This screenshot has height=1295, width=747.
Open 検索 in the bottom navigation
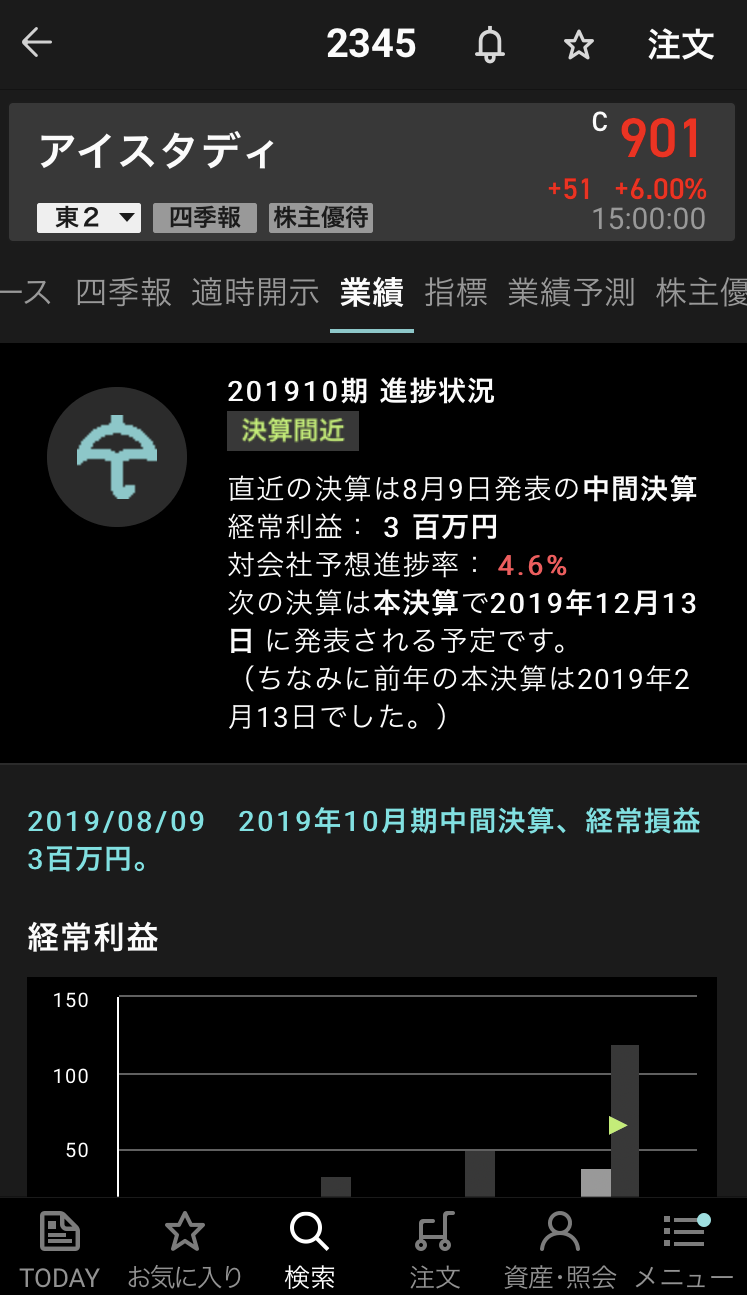click(x=309, y=1248)
